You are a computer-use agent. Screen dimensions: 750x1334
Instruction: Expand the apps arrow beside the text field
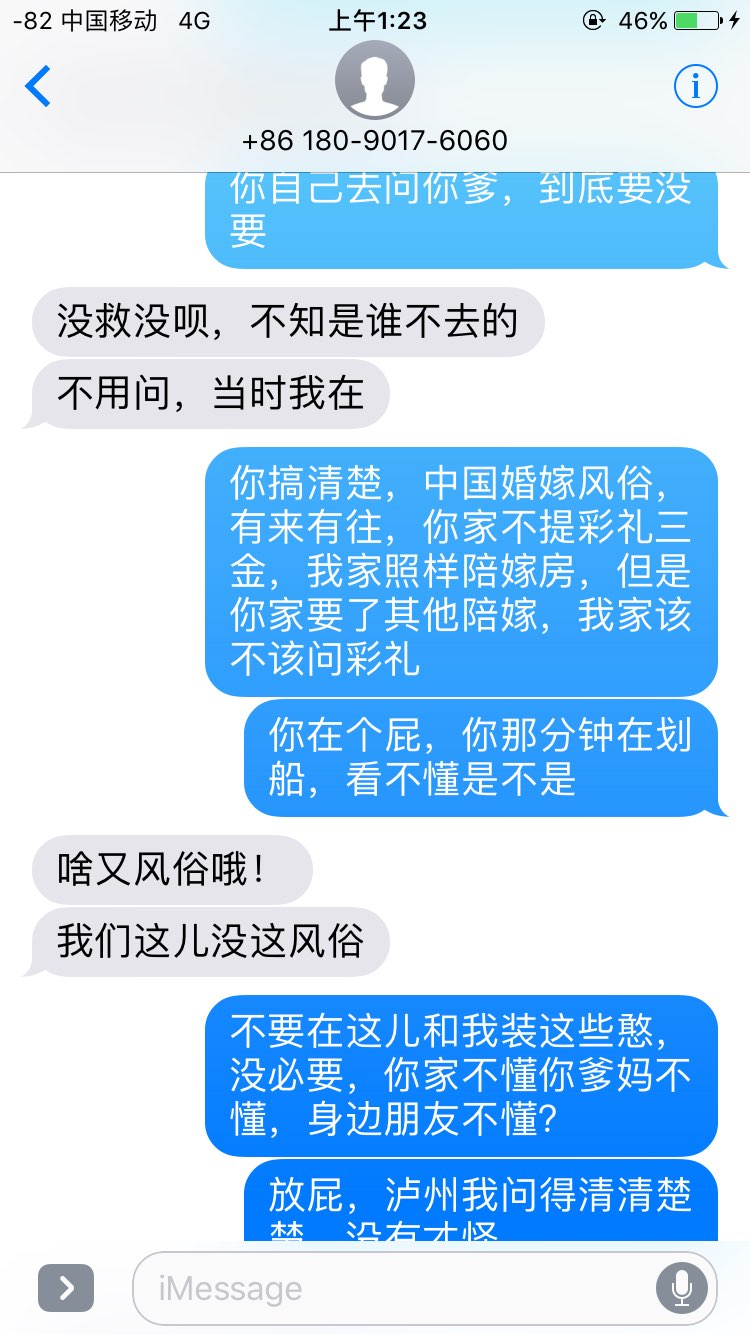click(66, 1288)
